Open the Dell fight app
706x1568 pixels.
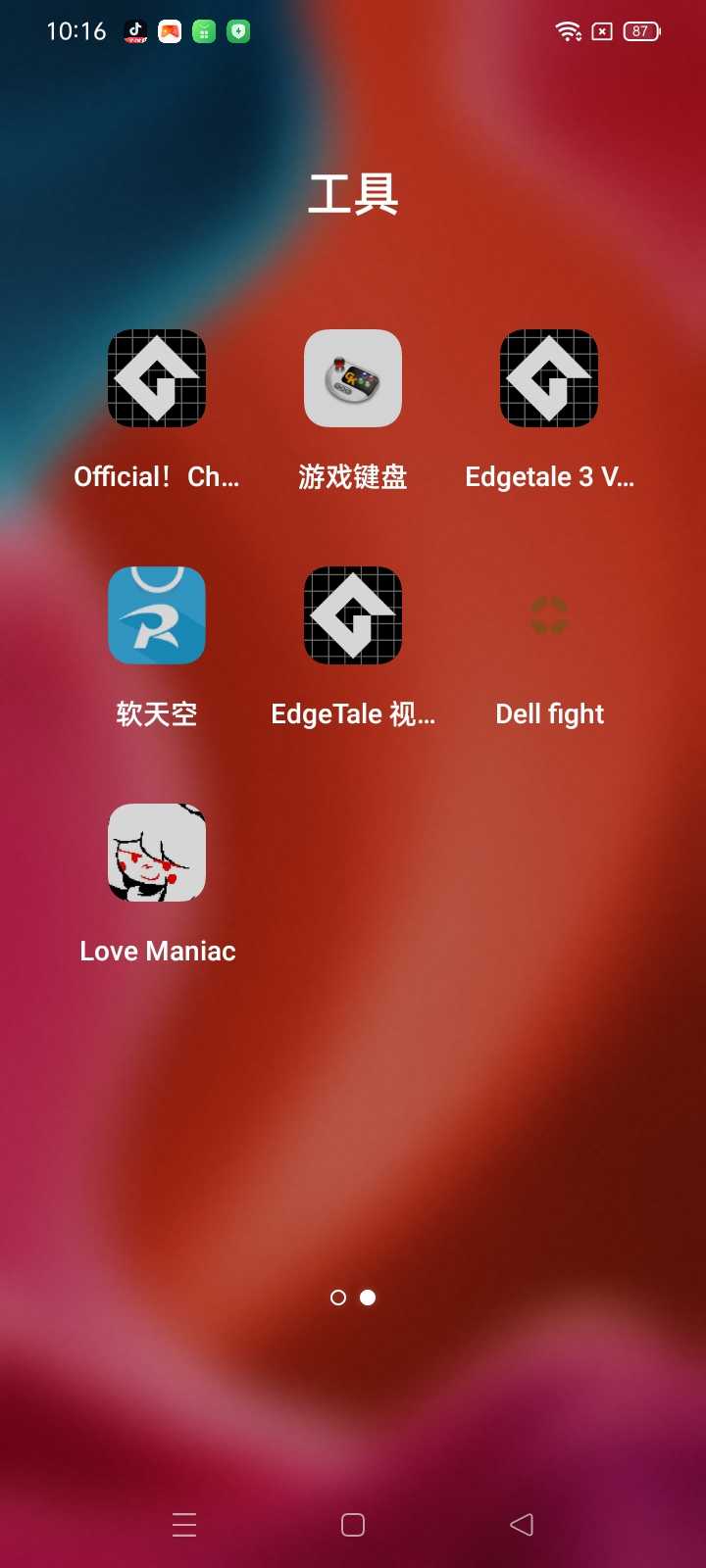[549, 615]
